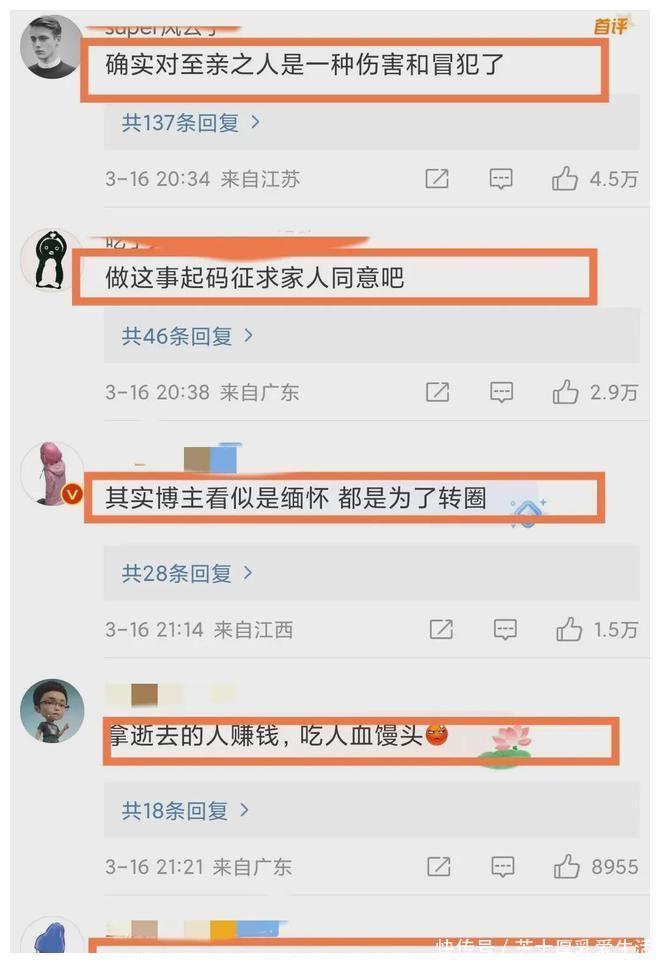Viewport: 660px width, 963px height.
Task: Like the comment with 1.5万 likes
Action: click(569, 629)
